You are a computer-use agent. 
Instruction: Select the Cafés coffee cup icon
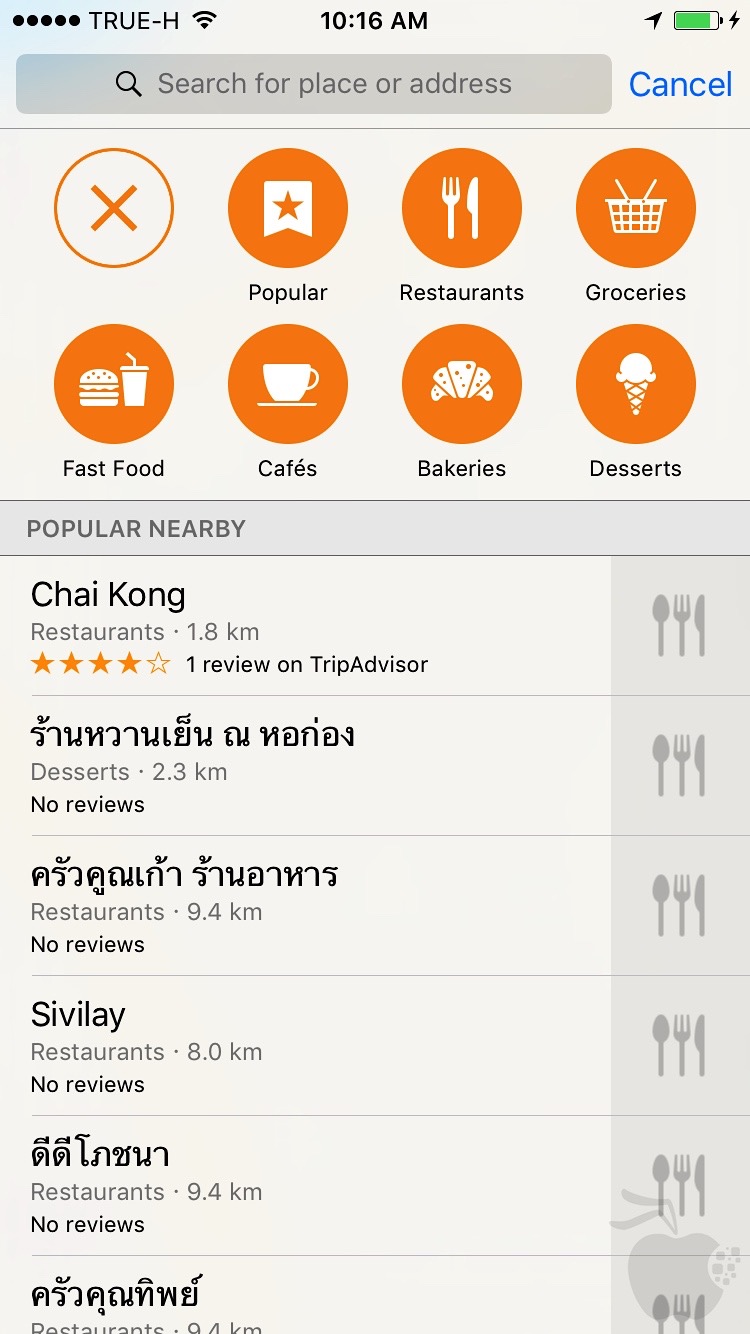tap(288, 383)
